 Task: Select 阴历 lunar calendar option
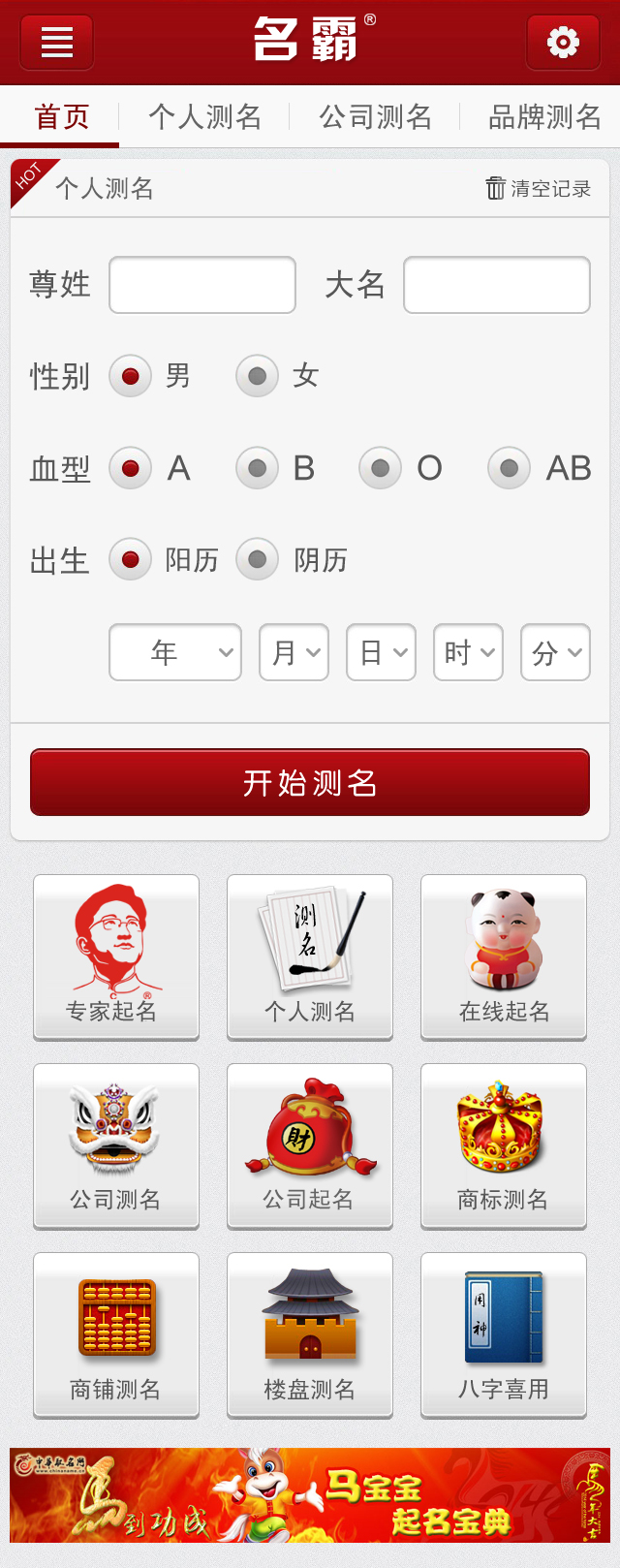click(258, 560)
